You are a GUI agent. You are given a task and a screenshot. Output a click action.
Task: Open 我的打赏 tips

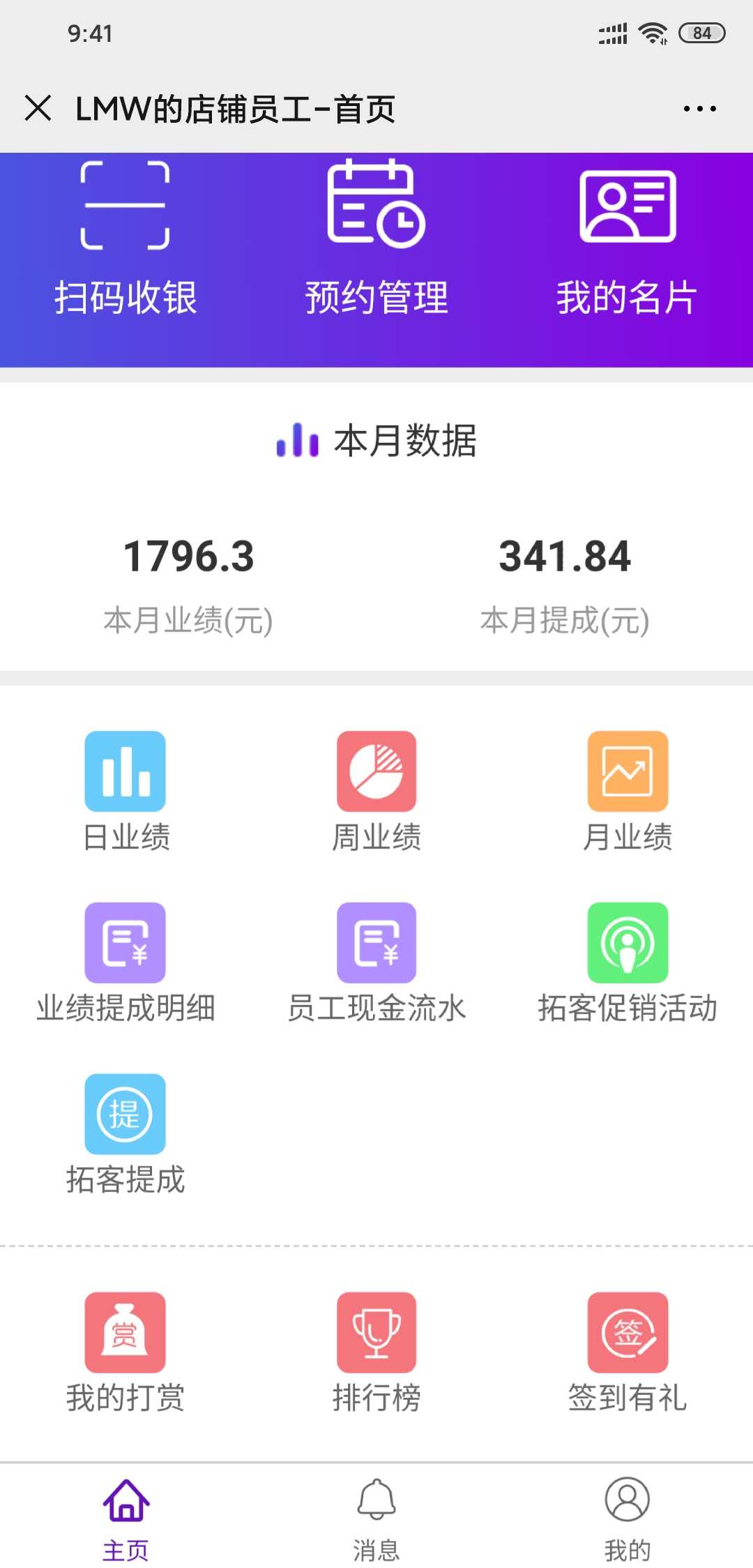125,1353
